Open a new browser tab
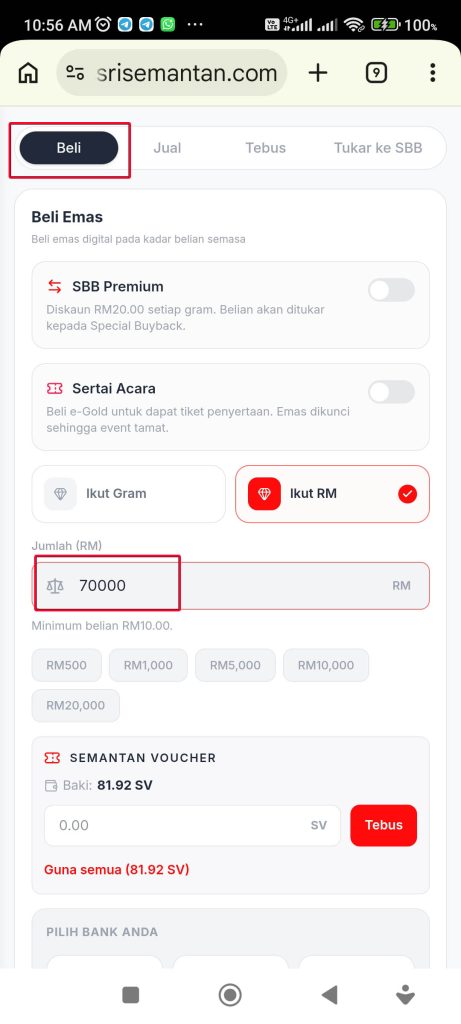 click(x=318, y=73)
